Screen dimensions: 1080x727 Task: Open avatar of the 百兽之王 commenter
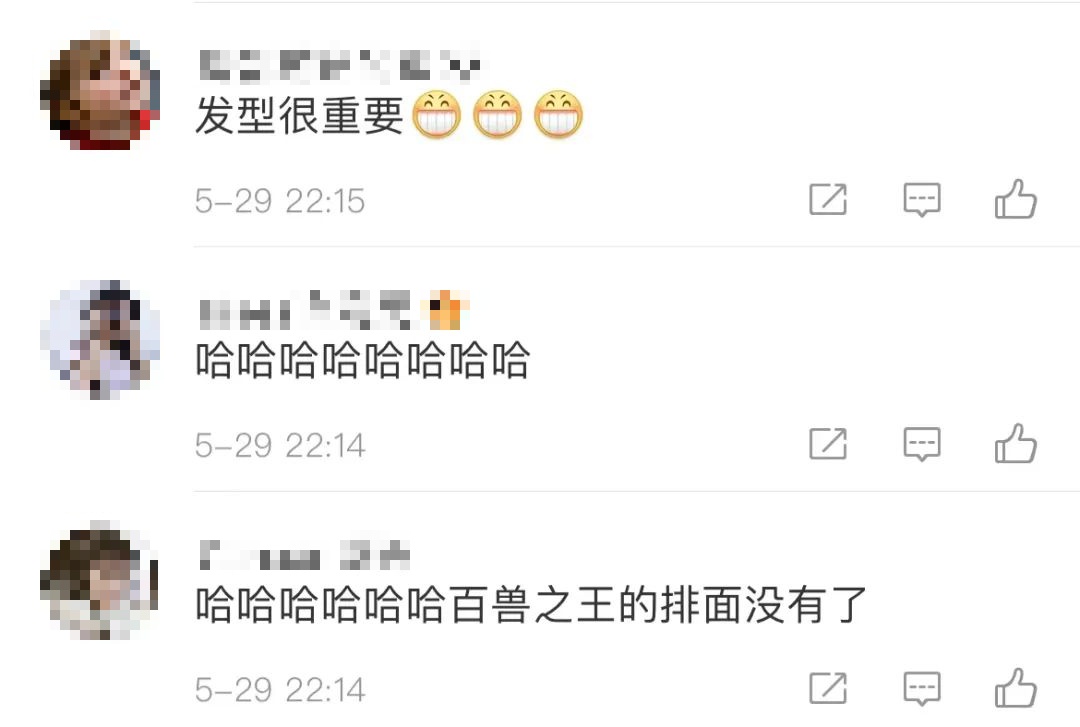click(x=100, y=581)
